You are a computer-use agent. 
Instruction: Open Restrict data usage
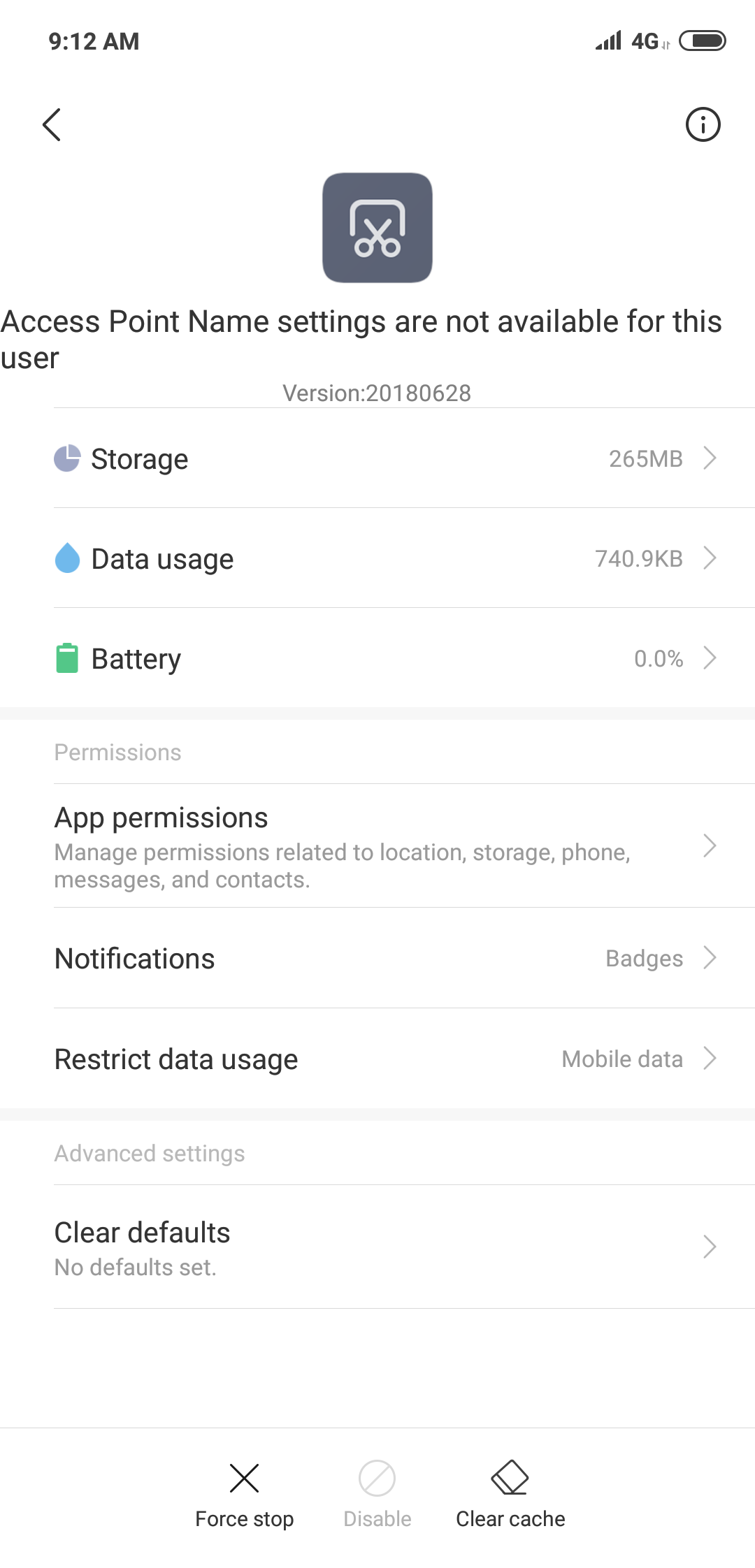point(377,1059)
